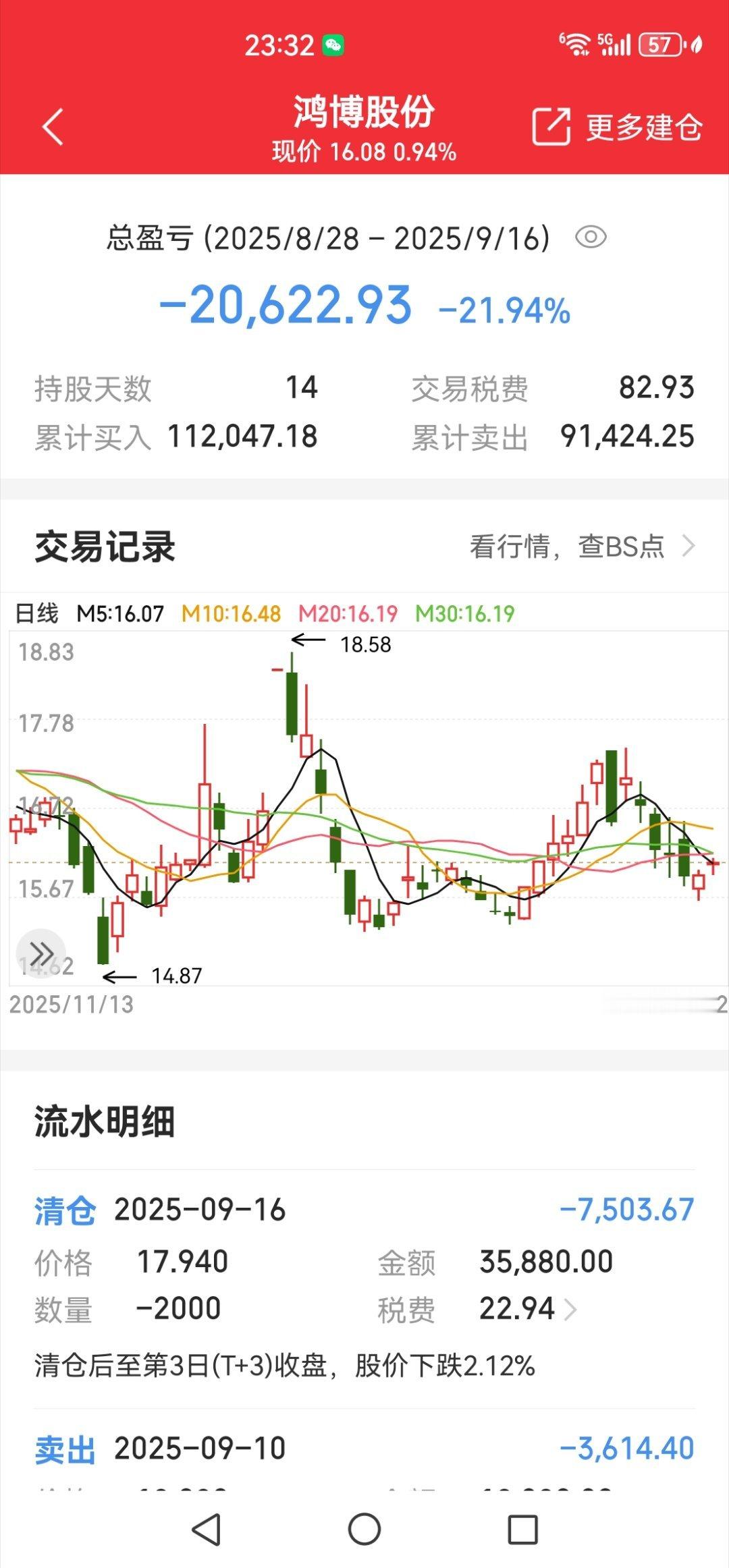The height and width of the screenshot is (1568, 729).
Task: Expand the chart with double-arrow button
Action: point(41,954)
